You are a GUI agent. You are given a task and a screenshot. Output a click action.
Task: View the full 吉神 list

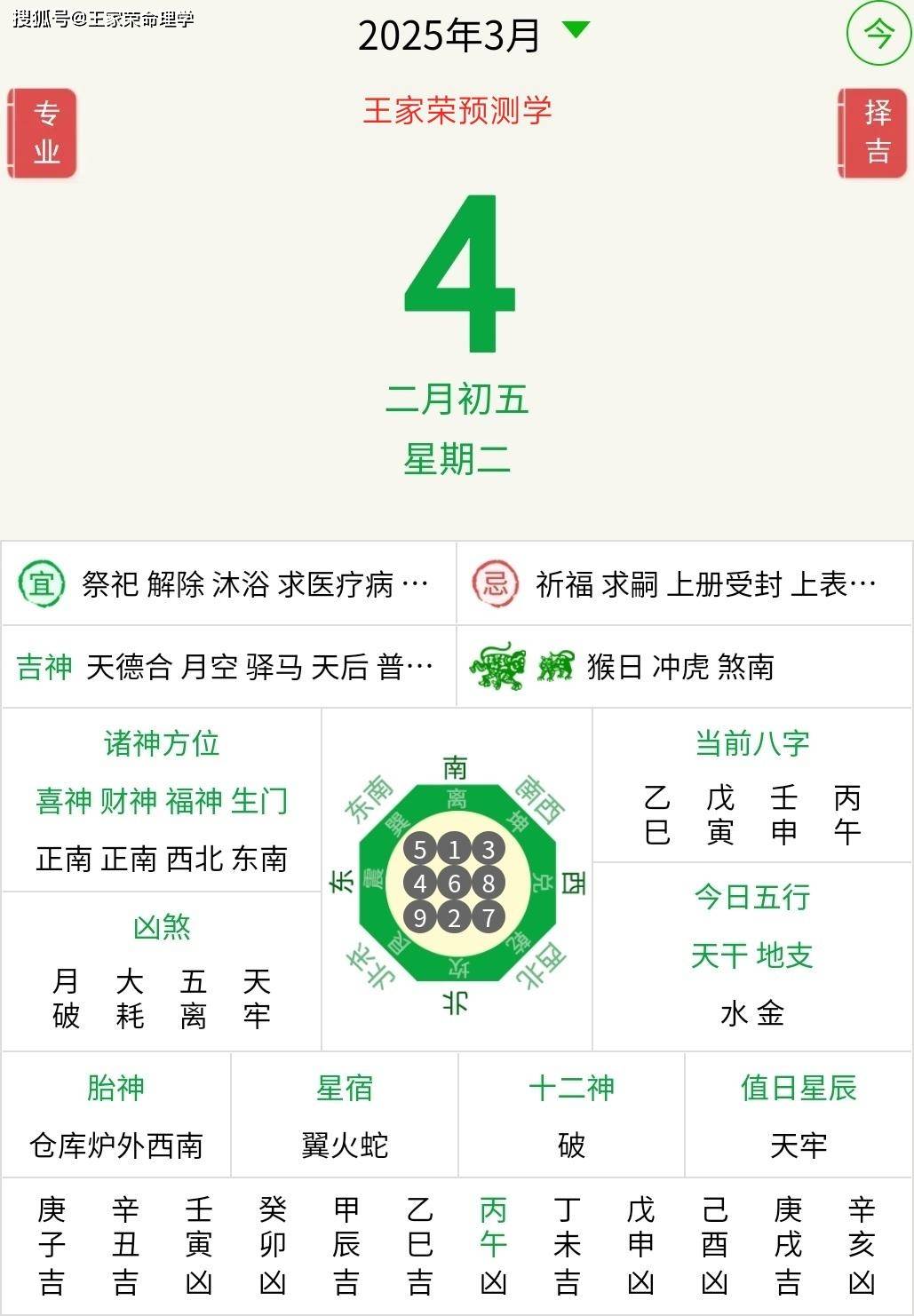228,666
